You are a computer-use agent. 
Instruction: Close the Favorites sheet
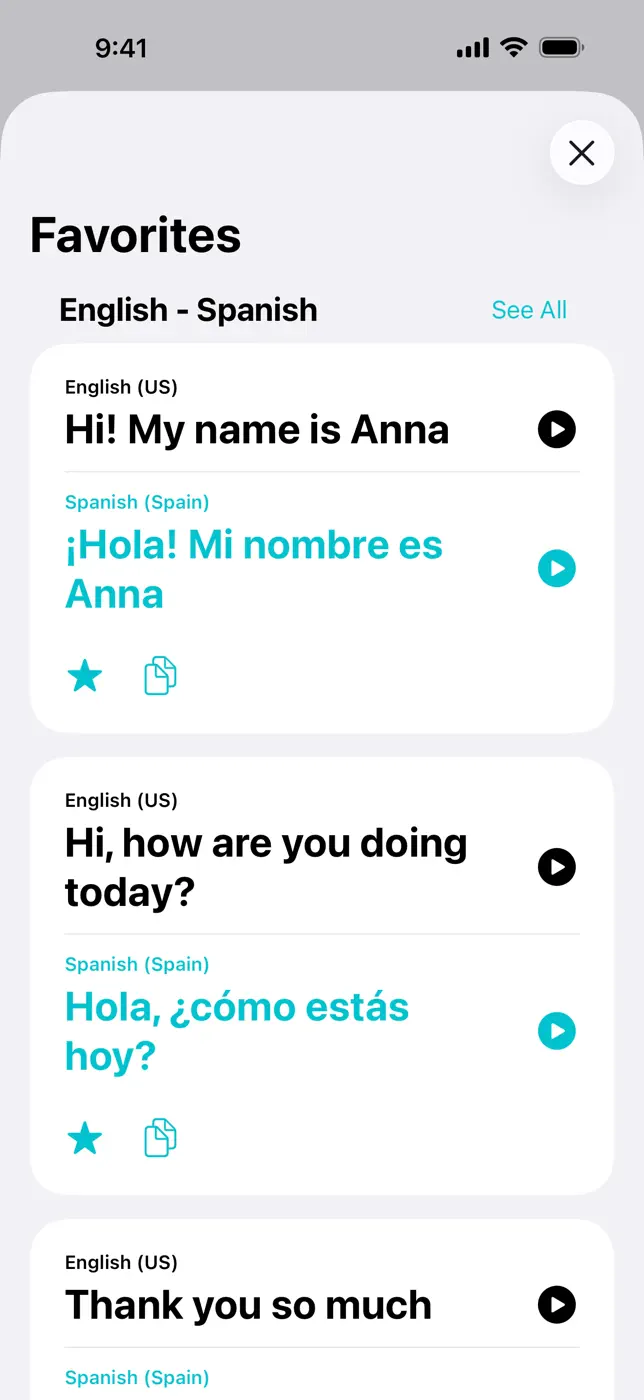(x=581, y=153)
